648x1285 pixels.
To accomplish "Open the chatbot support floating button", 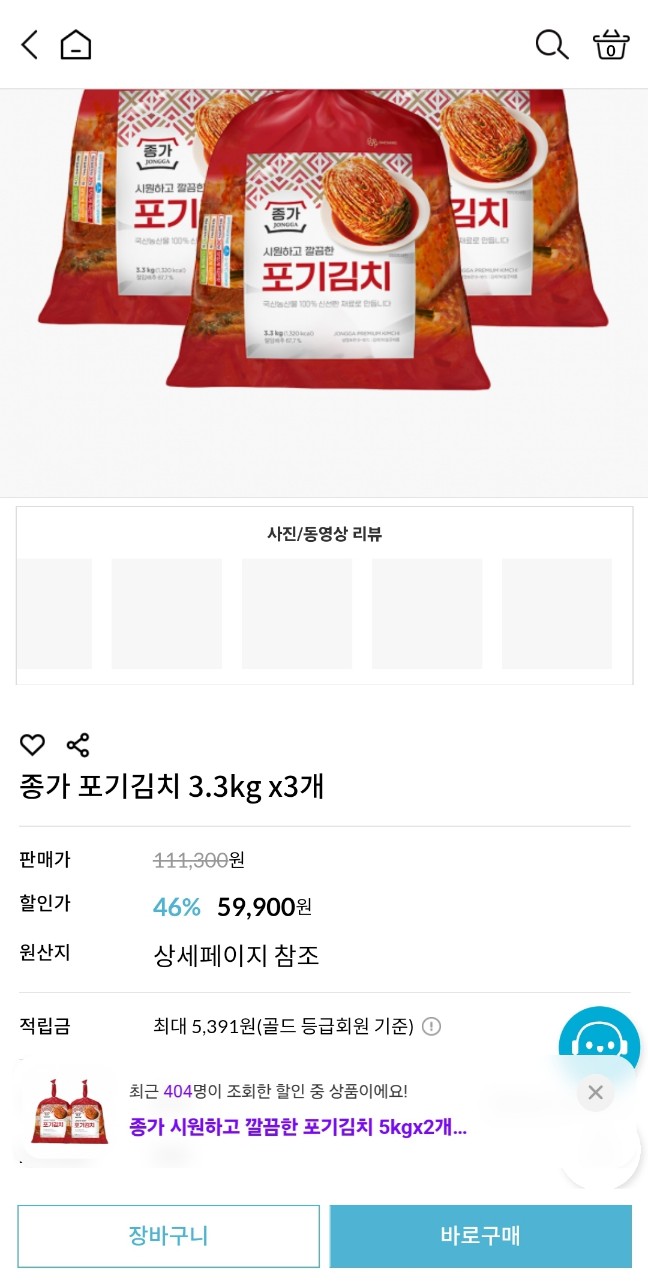I will coord(599,1046).
